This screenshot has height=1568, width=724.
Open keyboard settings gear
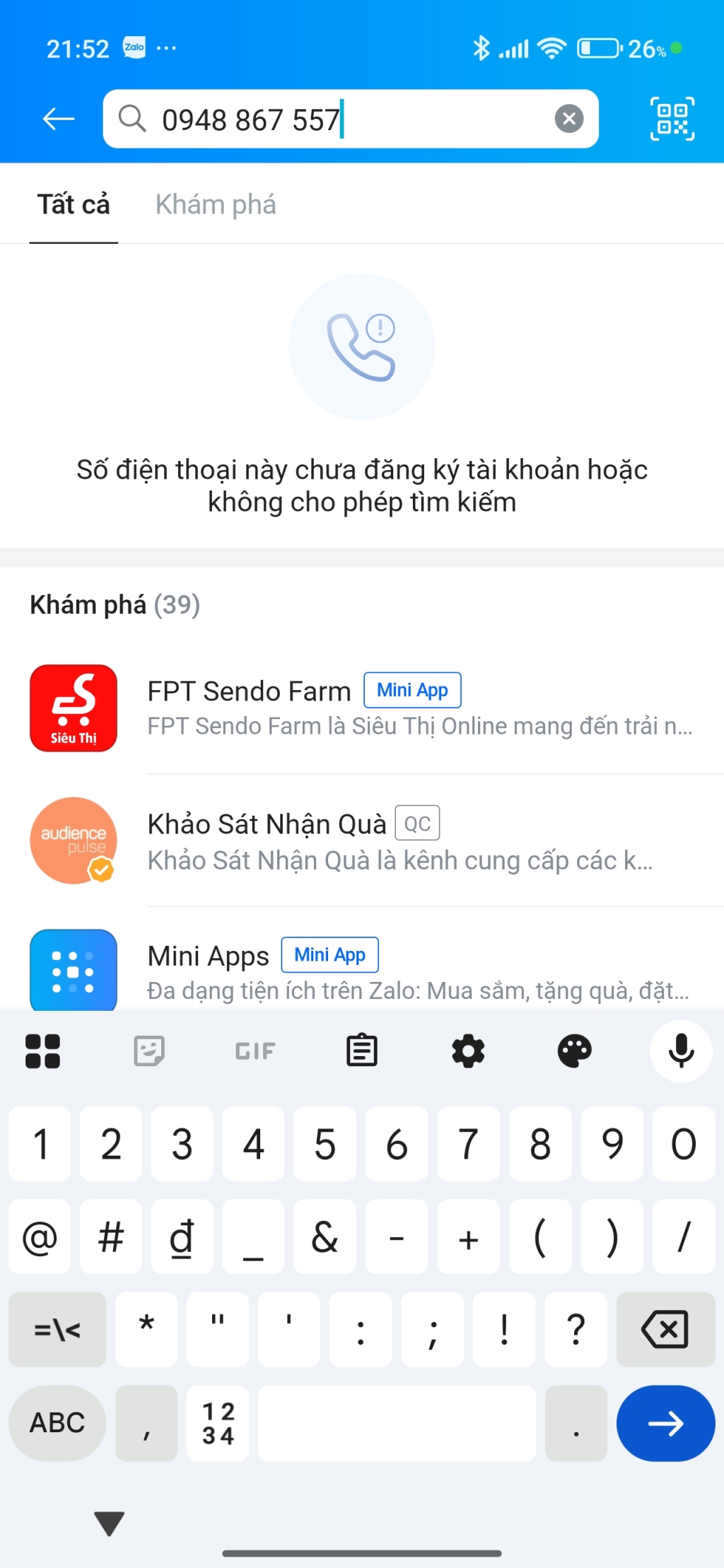click(x=468, y=1051)
